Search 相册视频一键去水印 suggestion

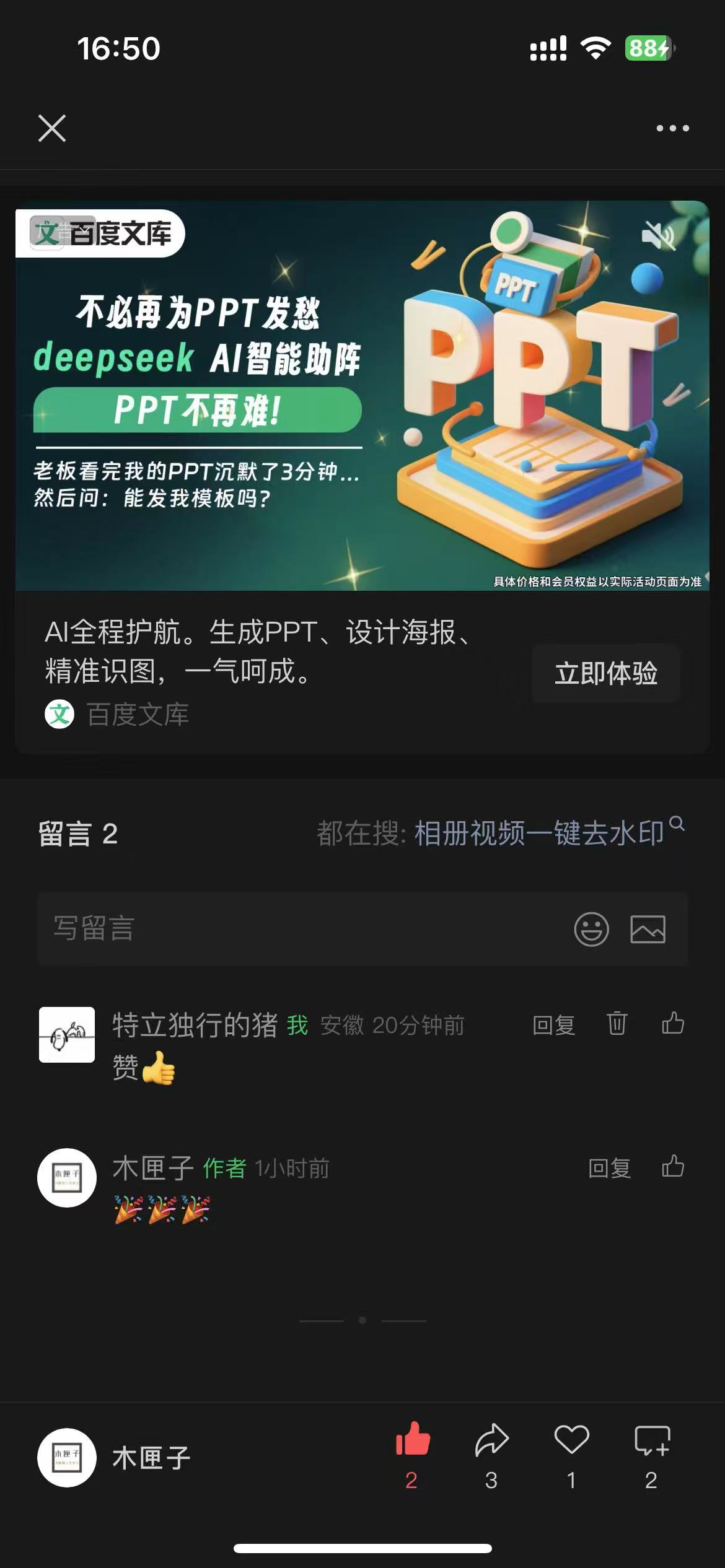(539, 833)
